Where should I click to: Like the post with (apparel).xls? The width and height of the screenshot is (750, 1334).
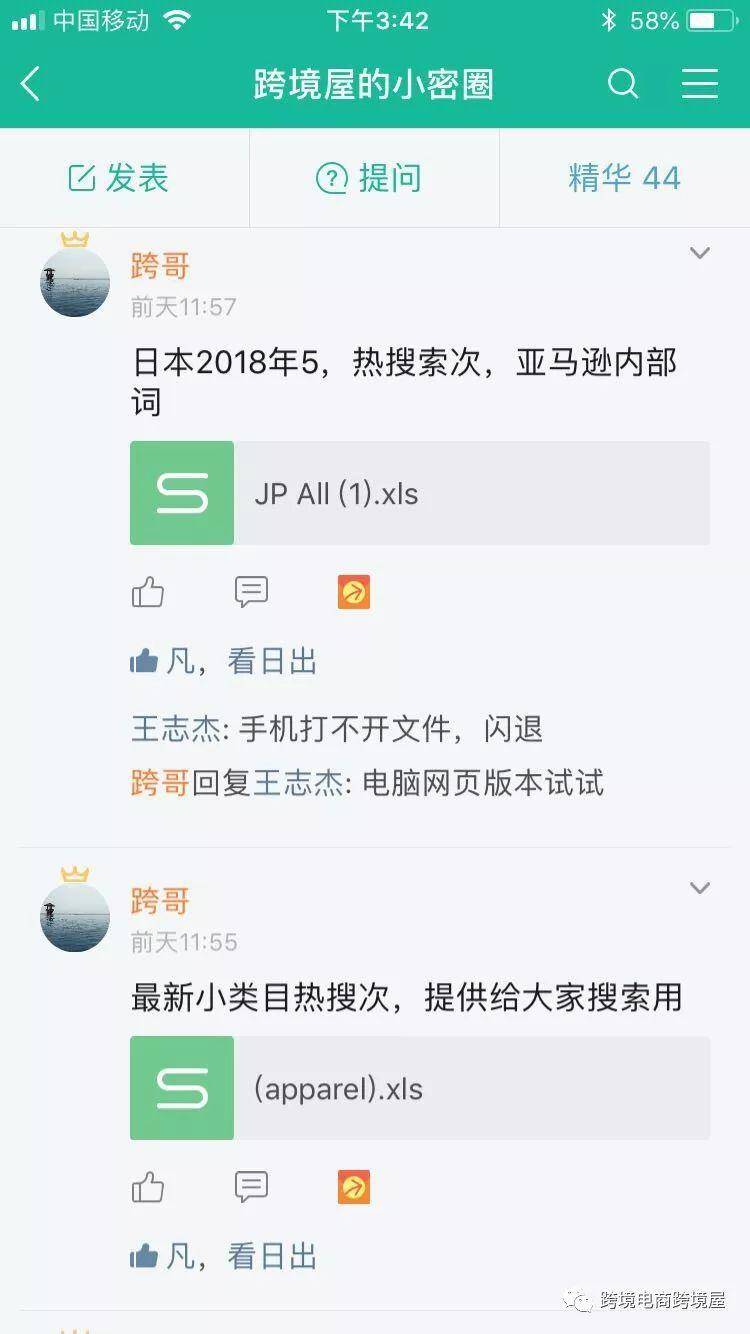[148, 1187]
